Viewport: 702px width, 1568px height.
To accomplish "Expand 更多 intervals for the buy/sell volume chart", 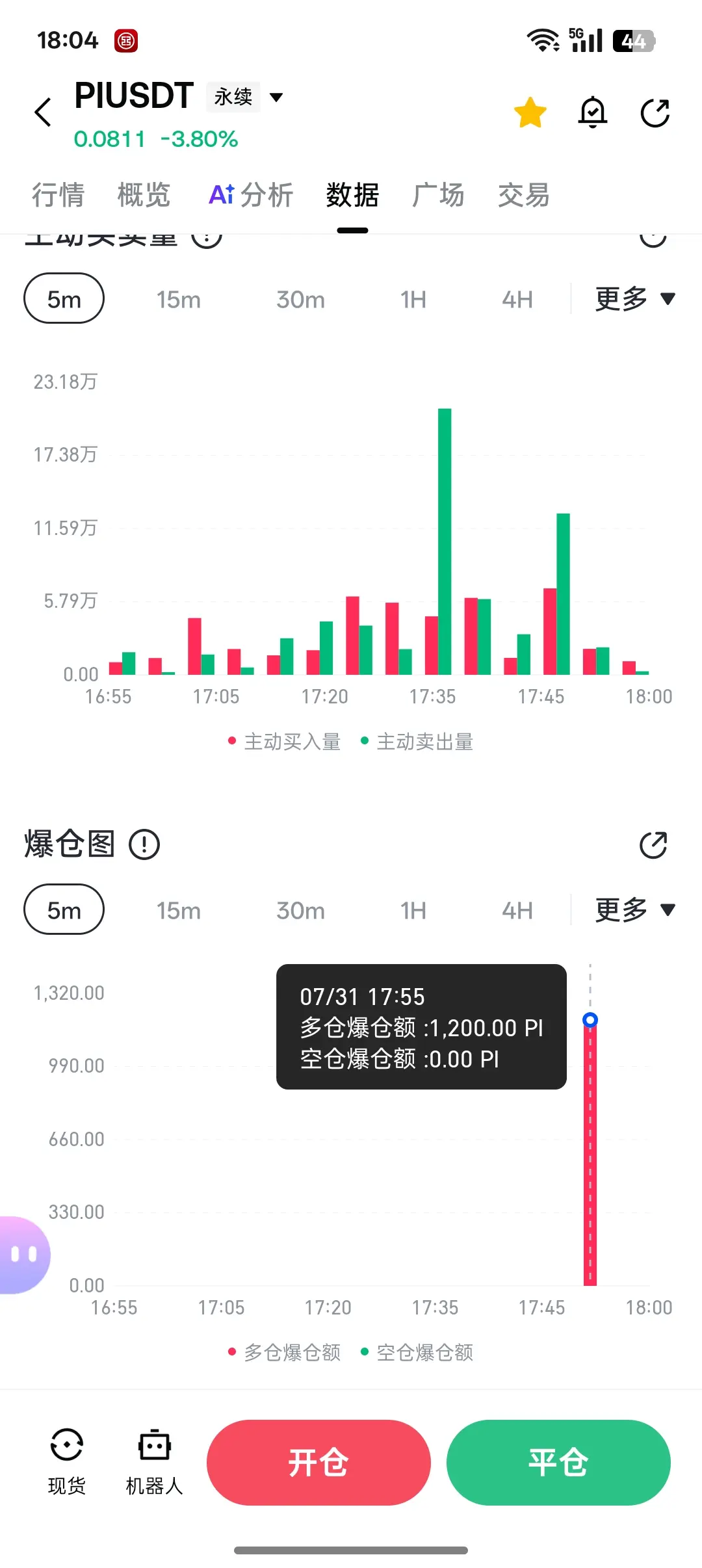I will tap(635, 299).
